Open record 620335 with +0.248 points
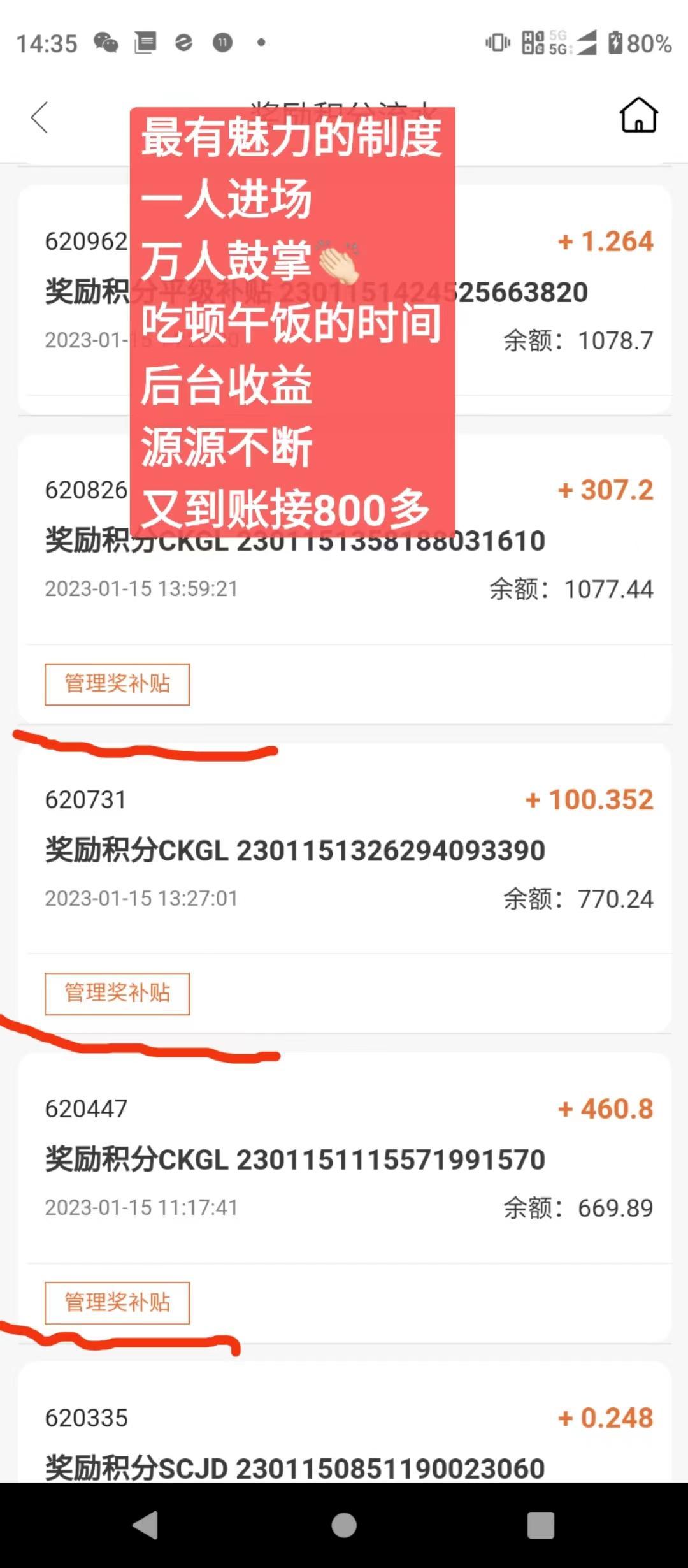The height and width of the screenshot is (1568, 688). tap(345, 1422)
